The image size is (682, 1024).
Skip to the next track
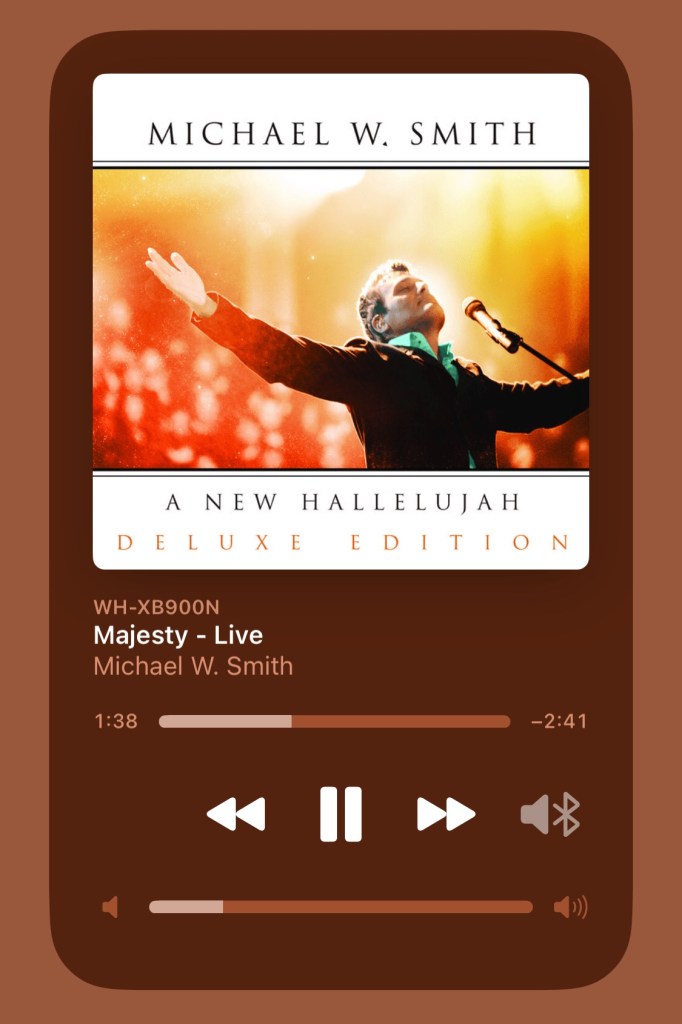(445, 814)
